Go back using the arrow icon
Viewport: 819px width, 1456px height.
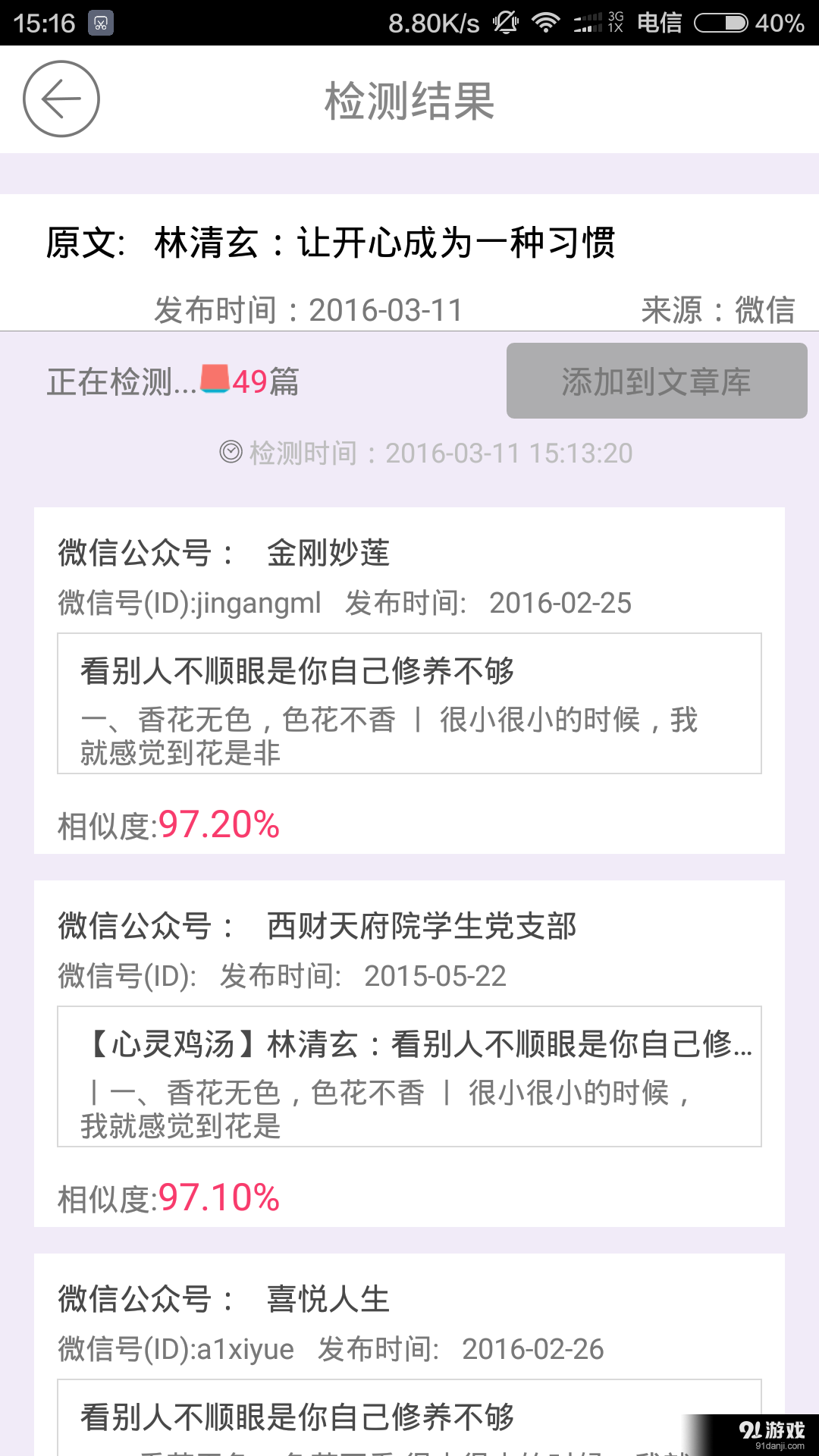61,99
